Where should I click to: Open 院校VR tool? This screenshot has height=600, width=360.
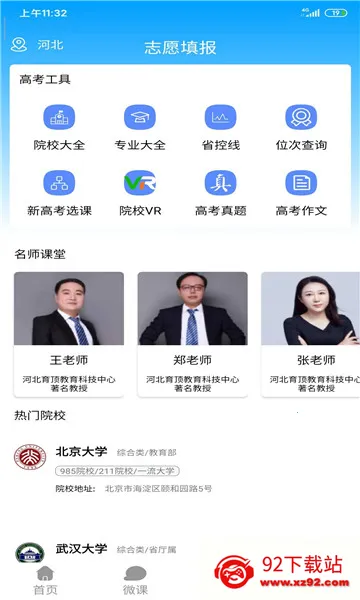coord(140,193)
